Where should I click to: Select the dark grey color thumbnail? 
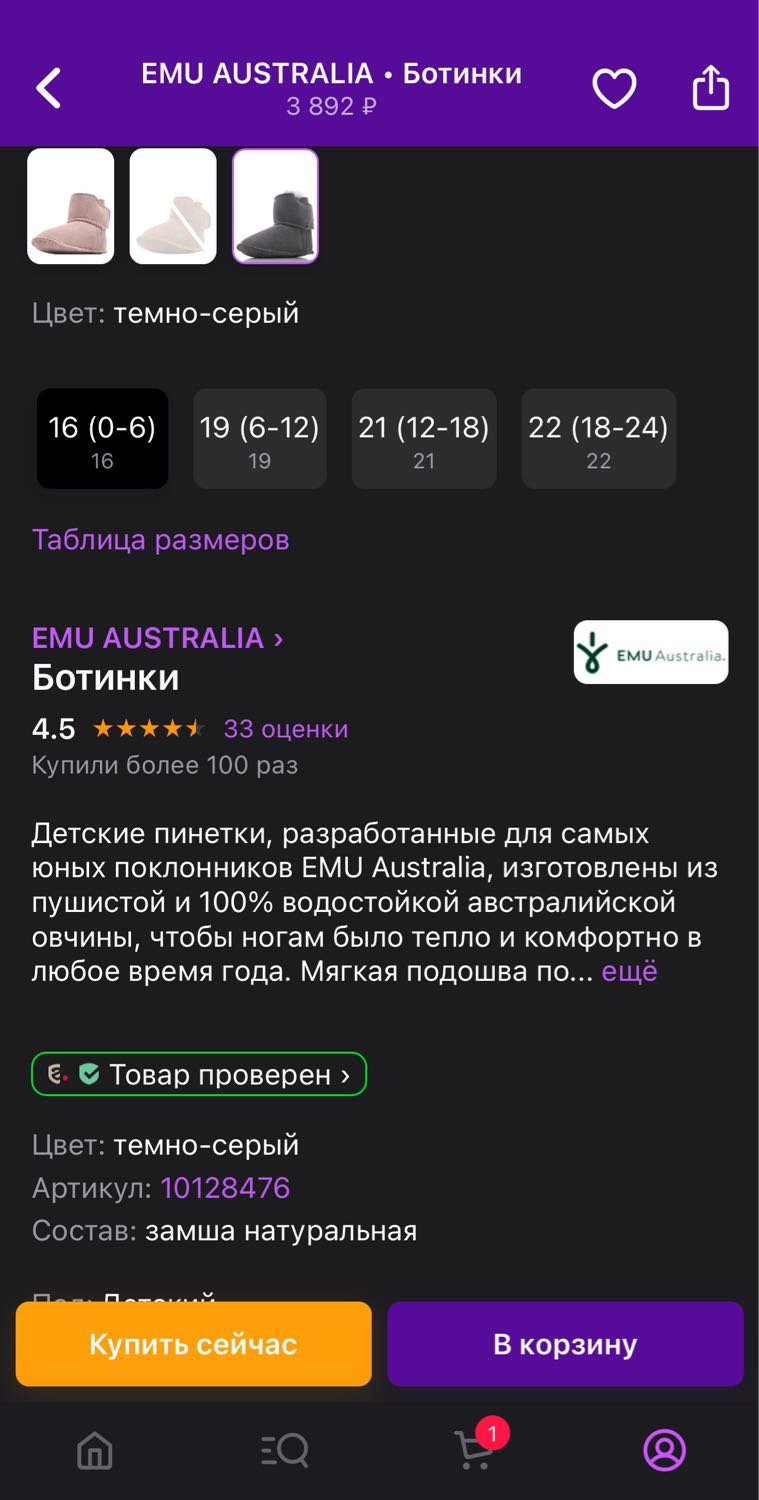(x=276, y=206)
